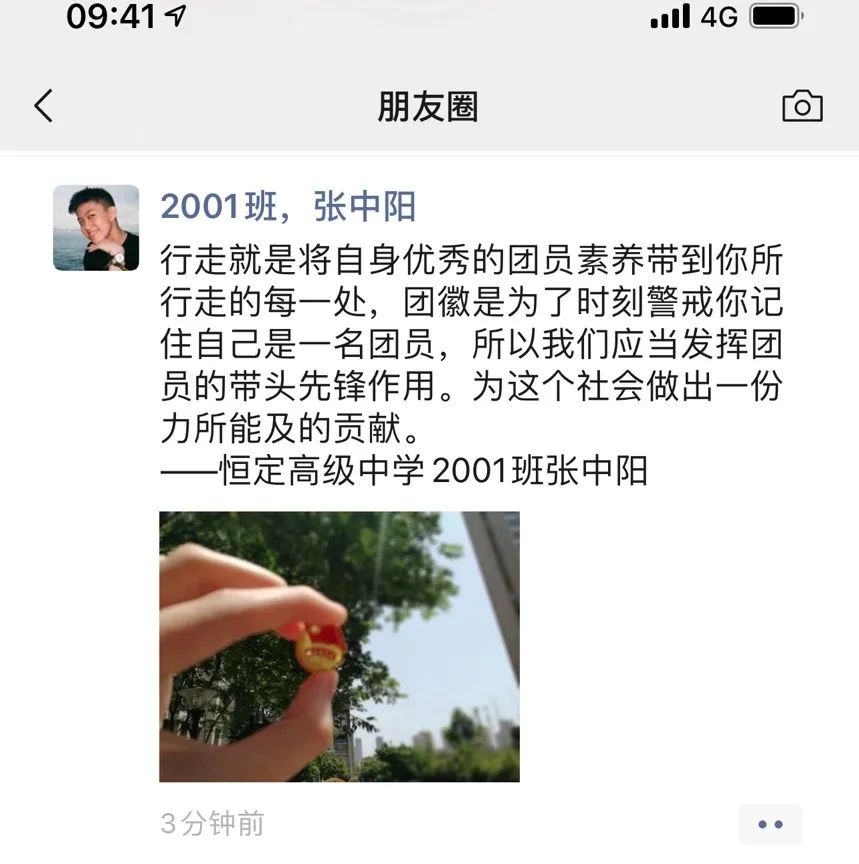
Task: Tap the name 2001班，张中阳
Action: point(288,207)
